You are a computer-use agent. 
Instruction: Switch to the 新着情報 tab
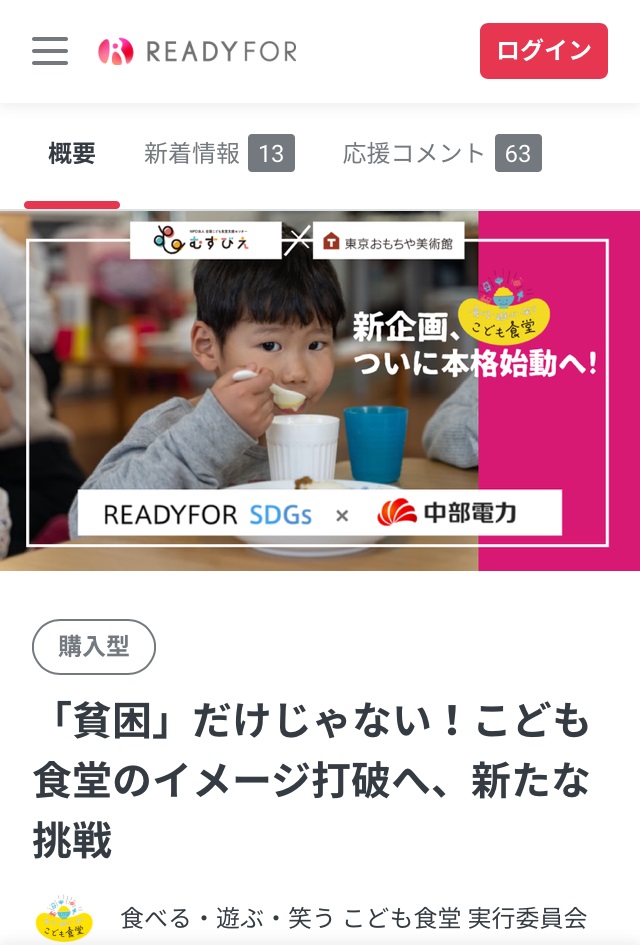tap(218, 154)
